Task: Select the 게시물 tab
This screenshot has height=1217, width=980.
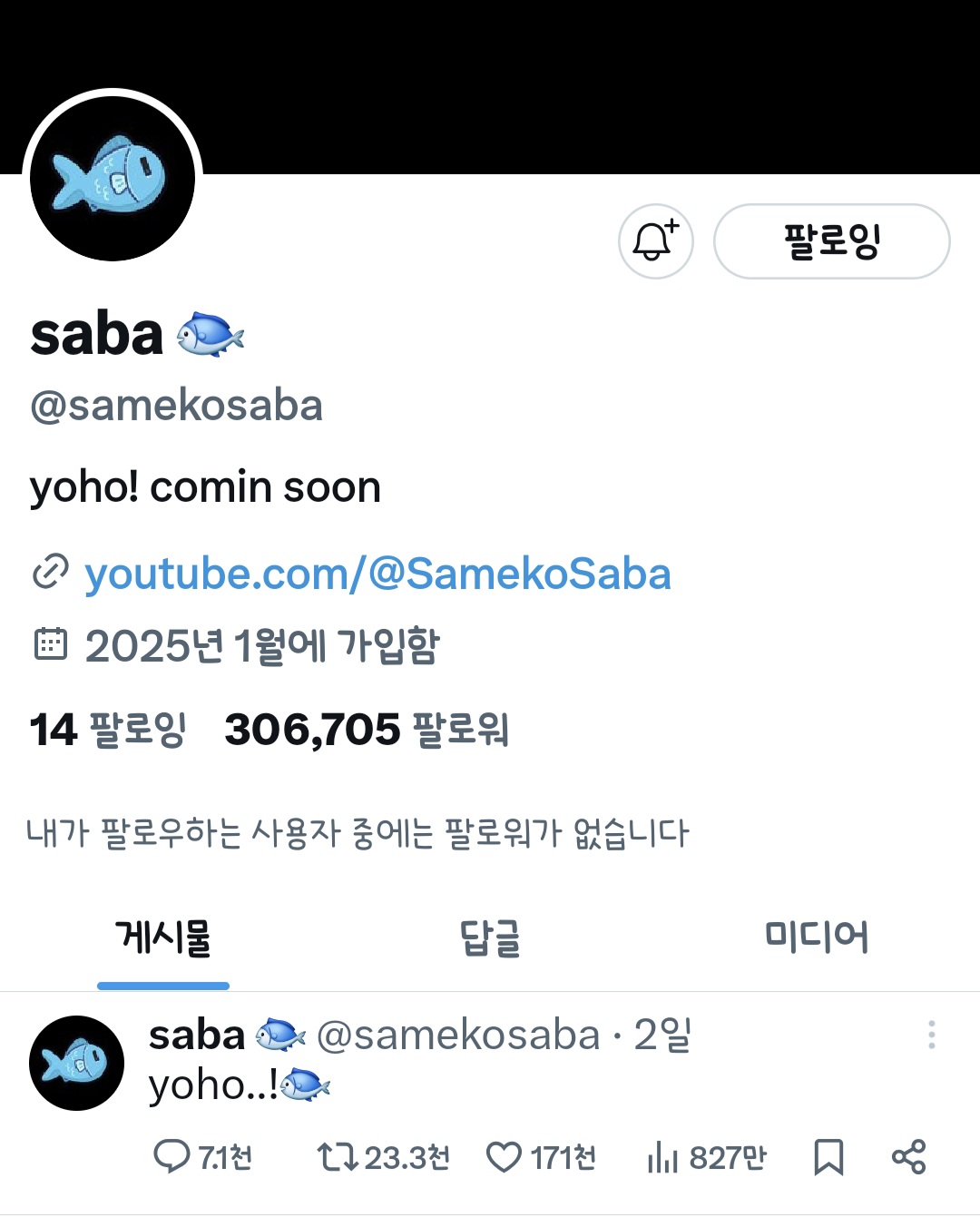Action: coord(163,938)
